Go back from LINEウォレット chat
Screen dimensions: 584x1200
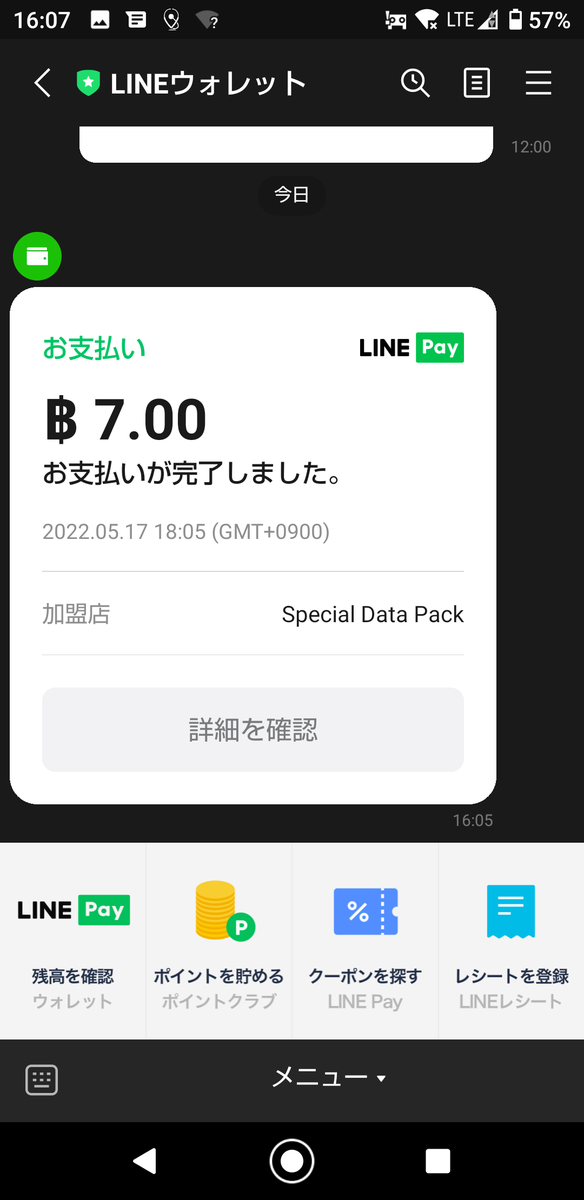[42, 83]
